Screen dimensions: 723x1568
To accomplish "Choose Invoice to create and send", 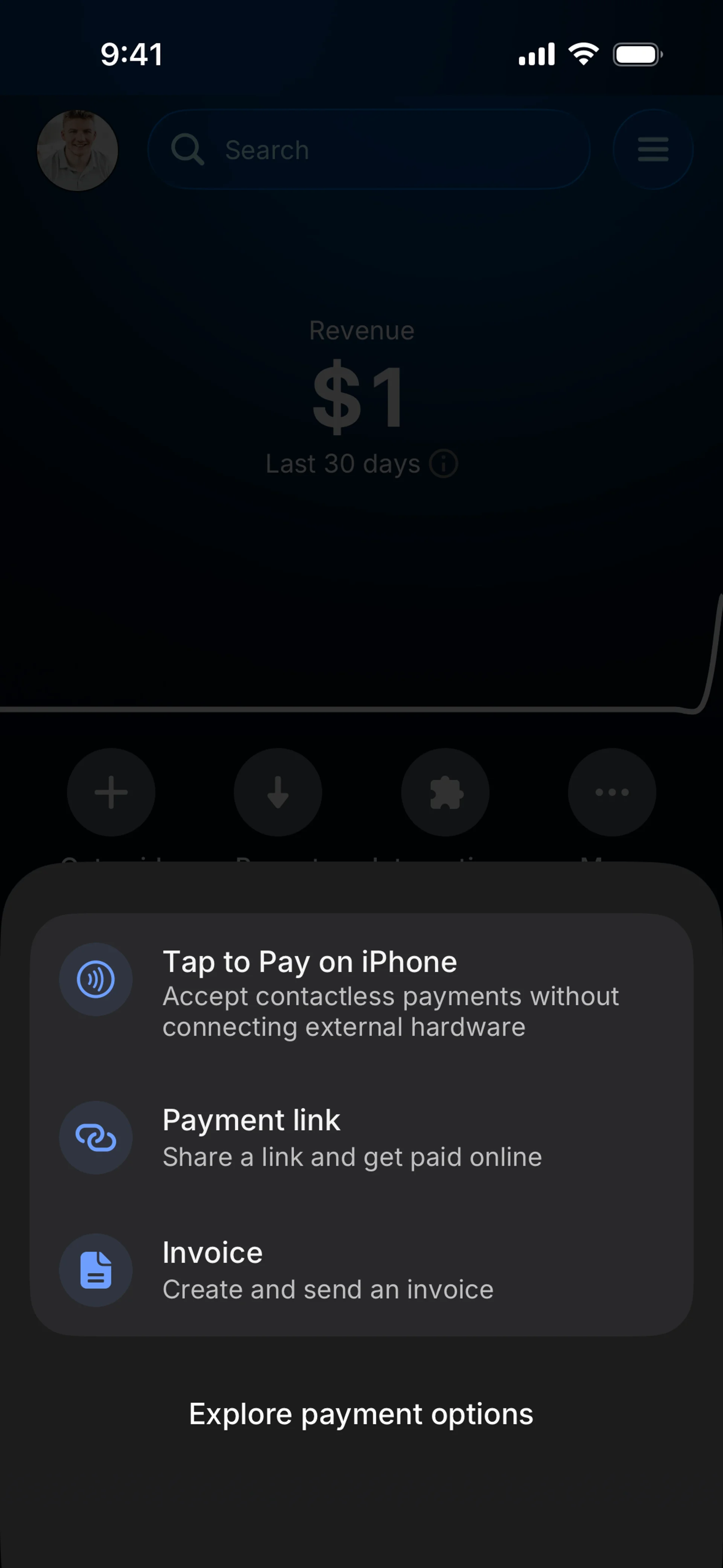I will [361, 1270].
